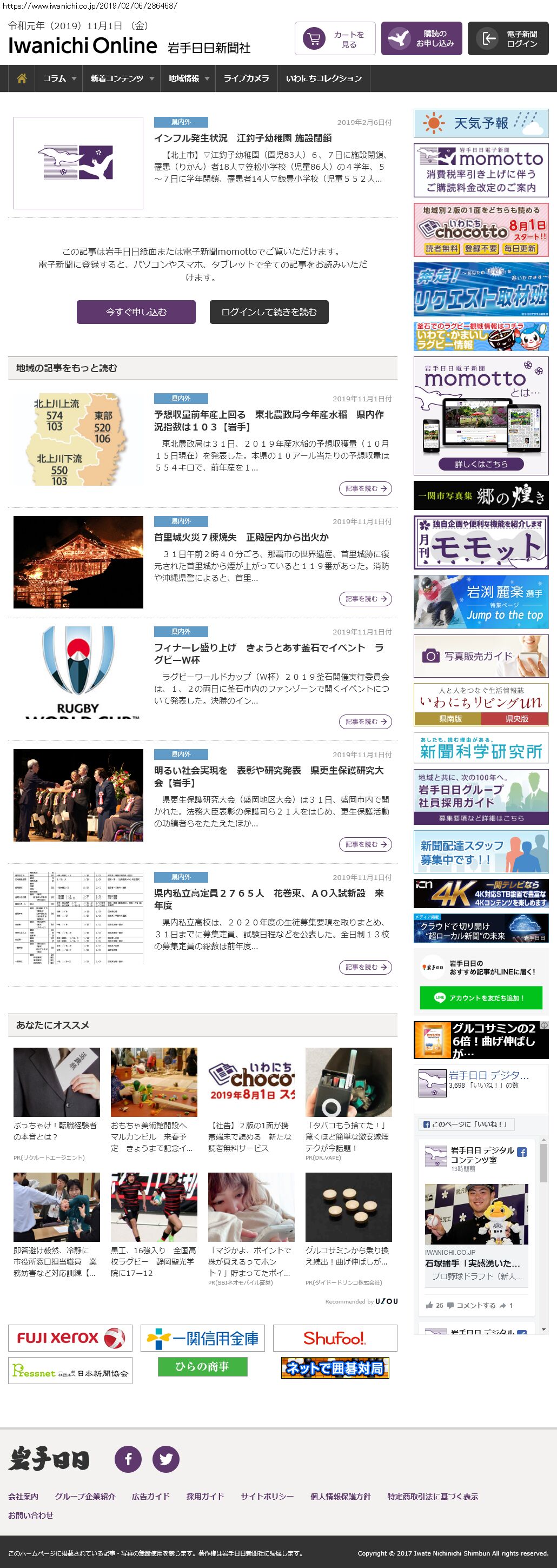557x1568 pixels.
Task: Open the home icon in navigation bar
Action: (x=22, y=78)
